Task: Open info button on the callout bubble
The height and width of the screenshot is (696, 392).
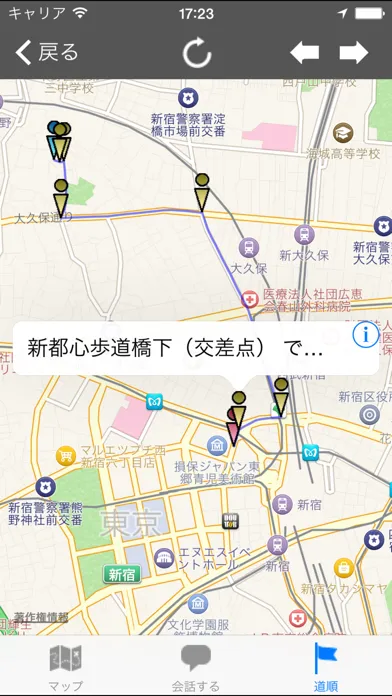Action: point(366,334)
